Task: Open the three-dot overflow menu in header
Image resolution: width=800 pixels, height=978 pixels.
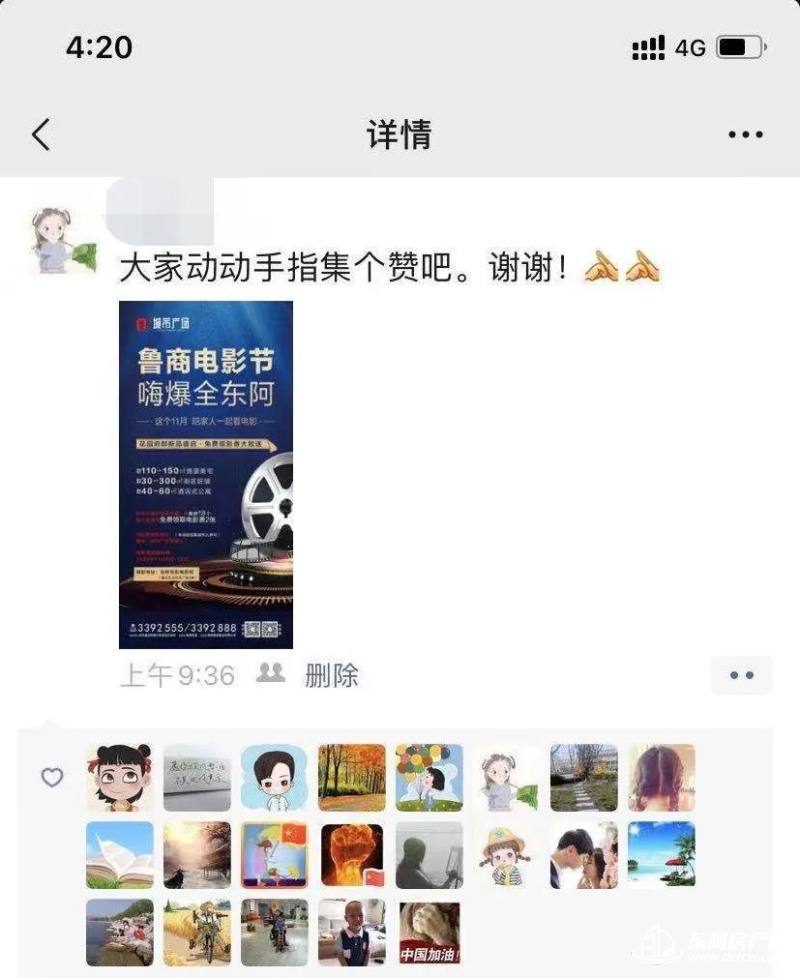Action: point(745,134)
